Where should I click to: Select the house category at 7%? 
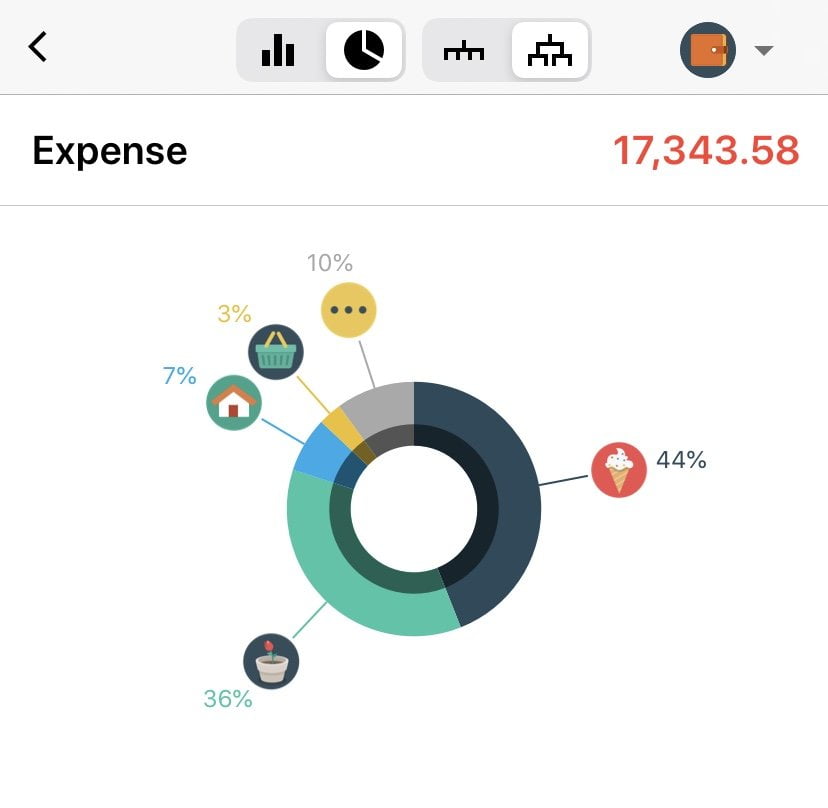point(234,403)
